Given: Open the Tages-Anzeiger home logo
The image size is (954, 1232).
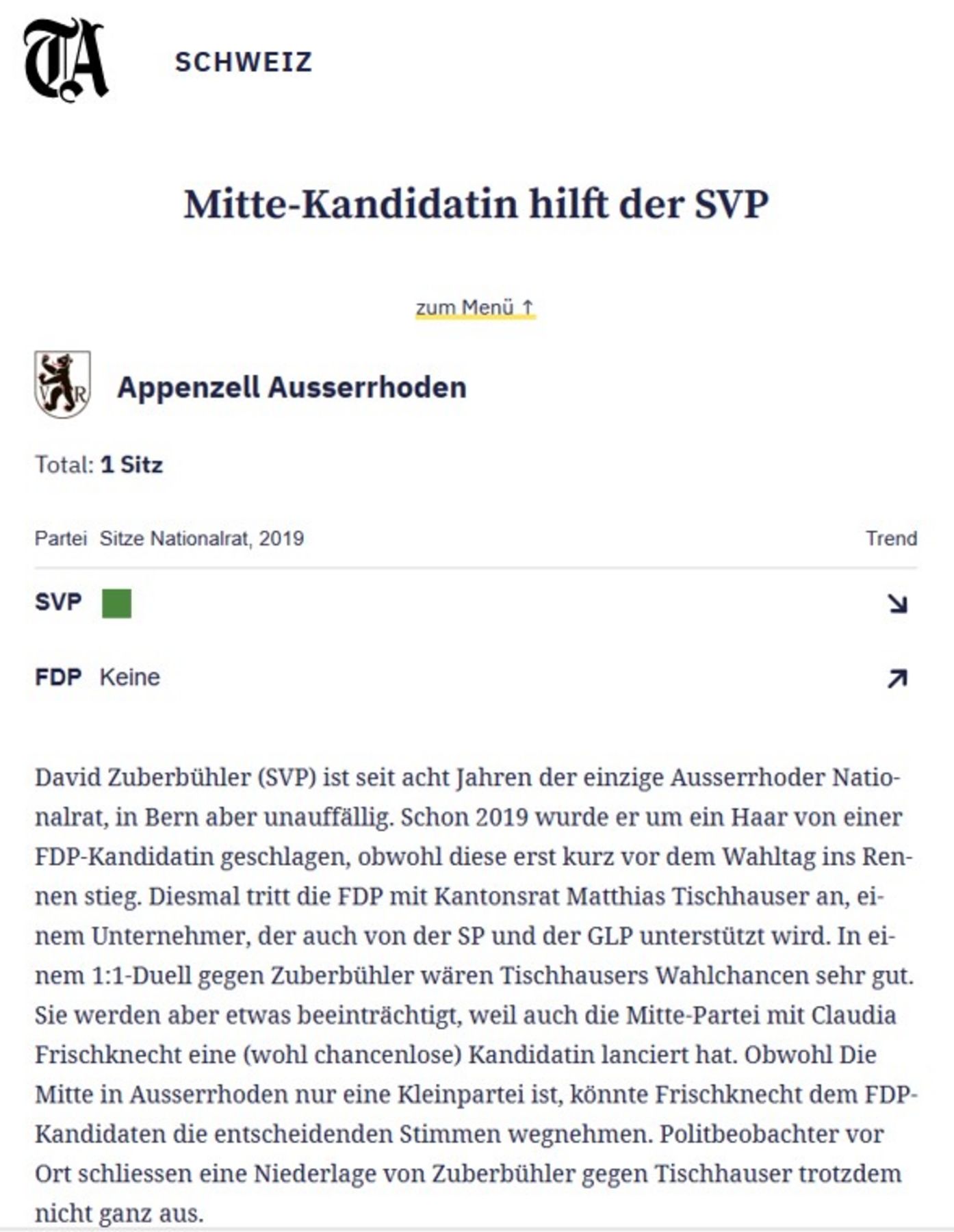Looking at the screenshot, I should pyautogui.click(x=66, y=60).
